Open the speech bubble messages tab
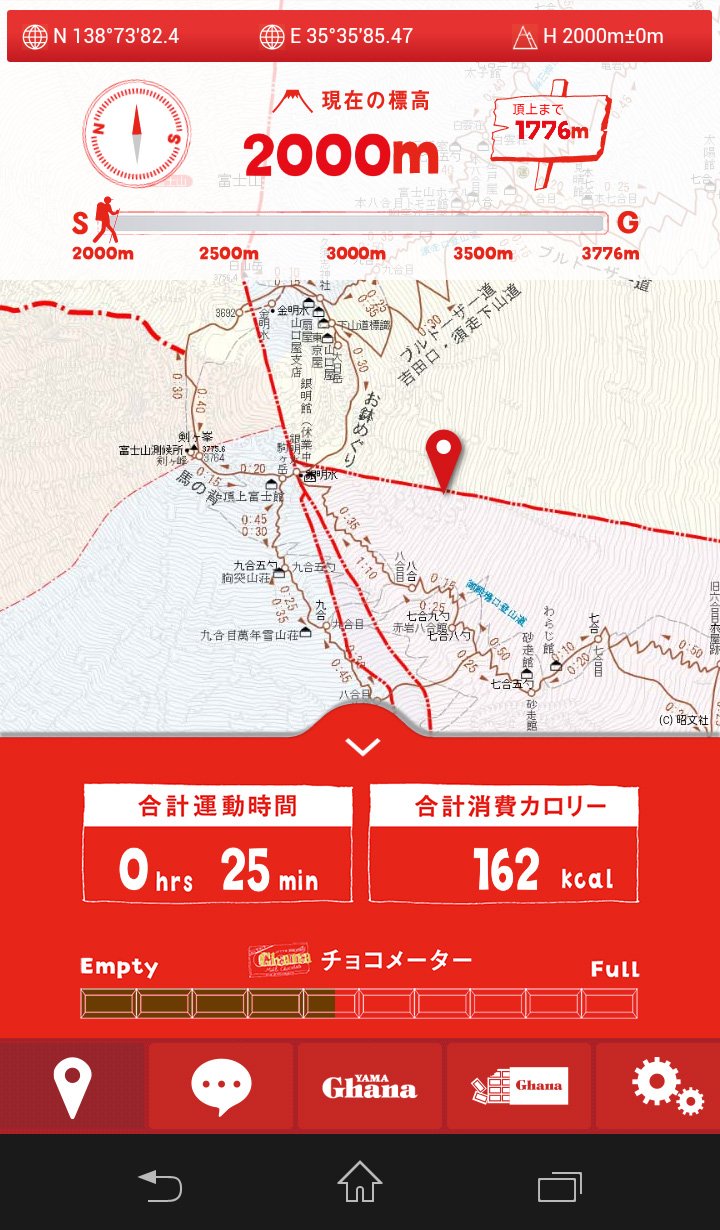This screenshot has height=1230, width=720. tap(221, 1086)
